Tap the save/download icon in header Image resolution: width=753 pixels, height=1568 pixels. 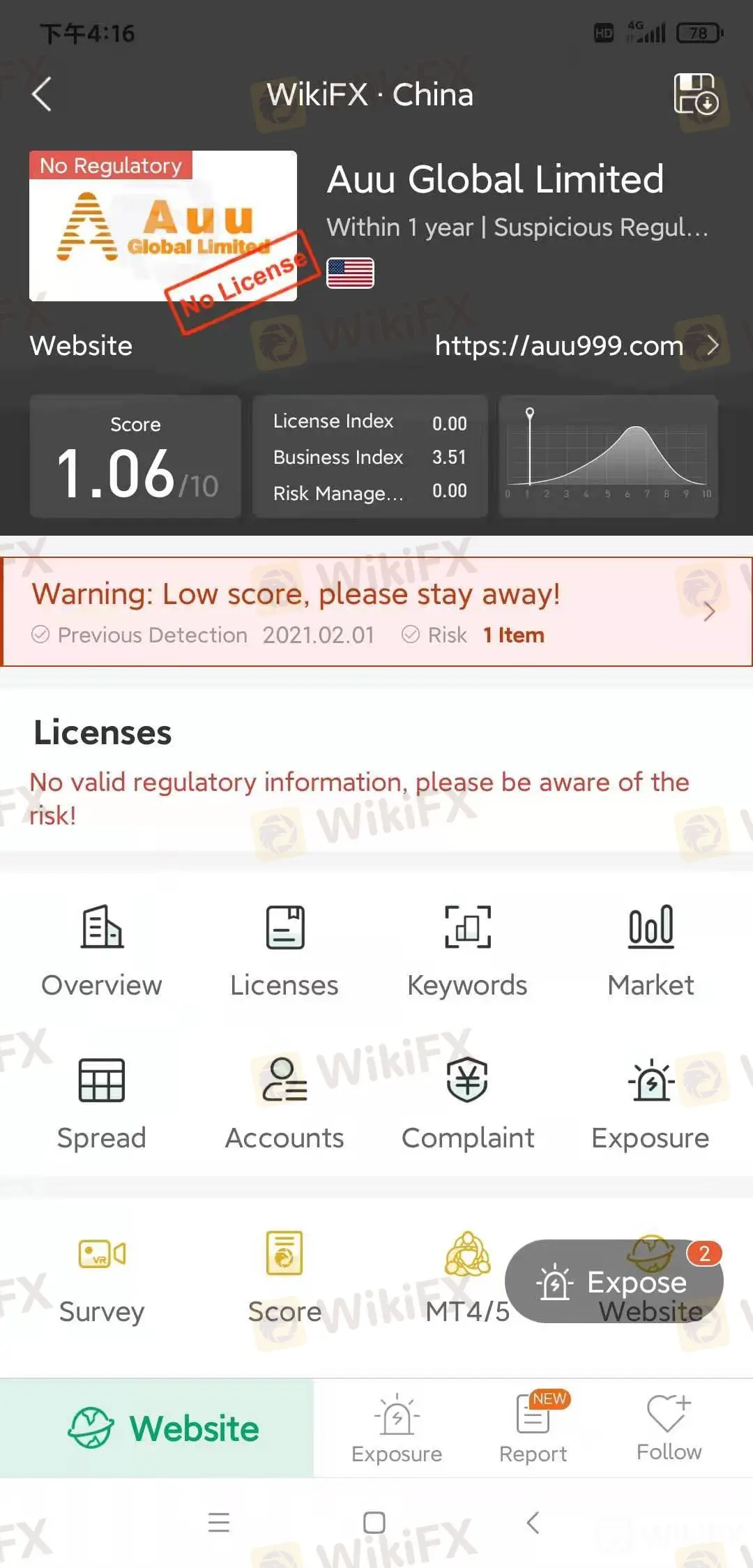tap(695, 93)
